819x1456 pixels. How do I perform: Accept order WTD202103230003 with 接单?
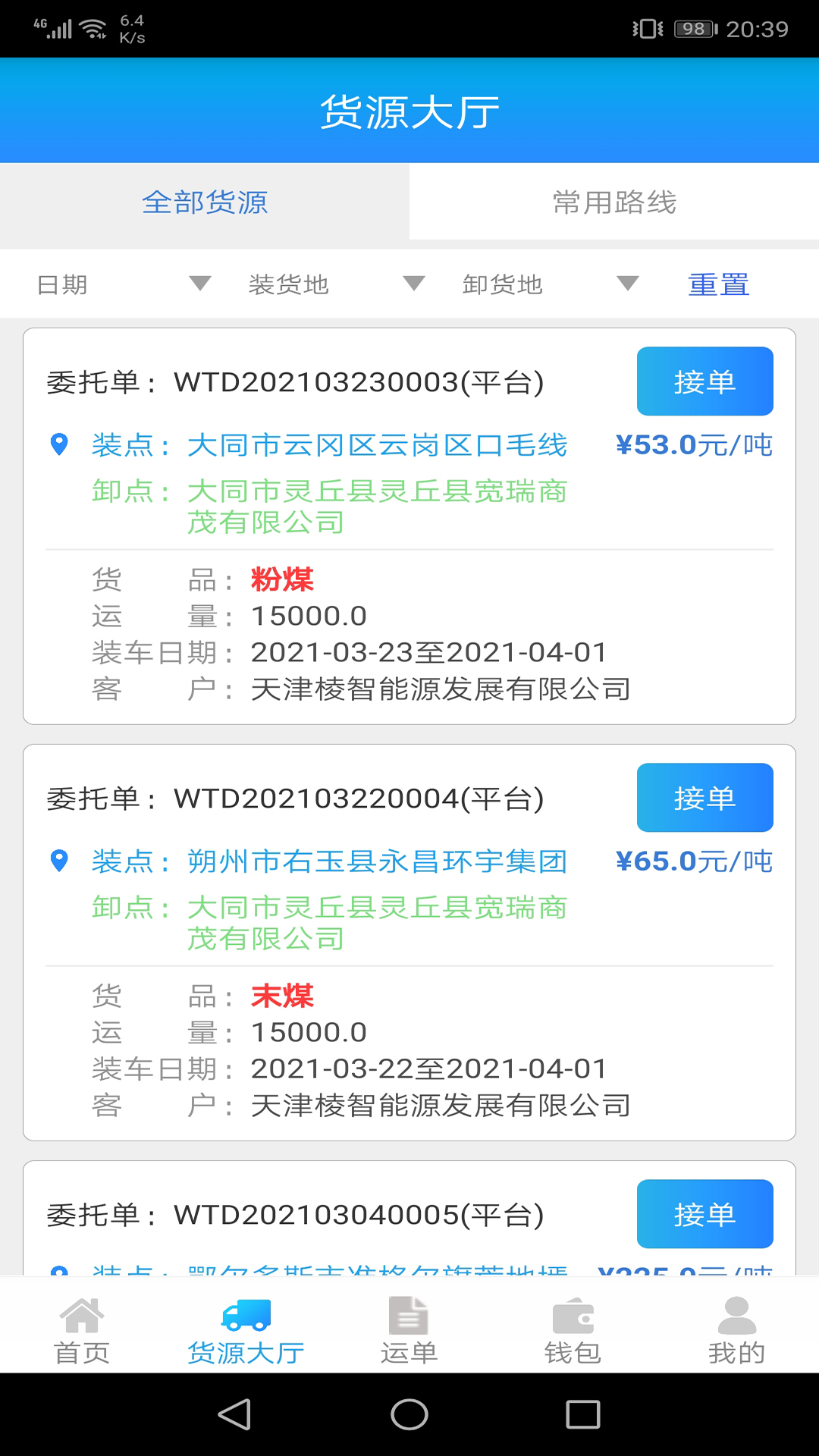click(x=704, y=381)
